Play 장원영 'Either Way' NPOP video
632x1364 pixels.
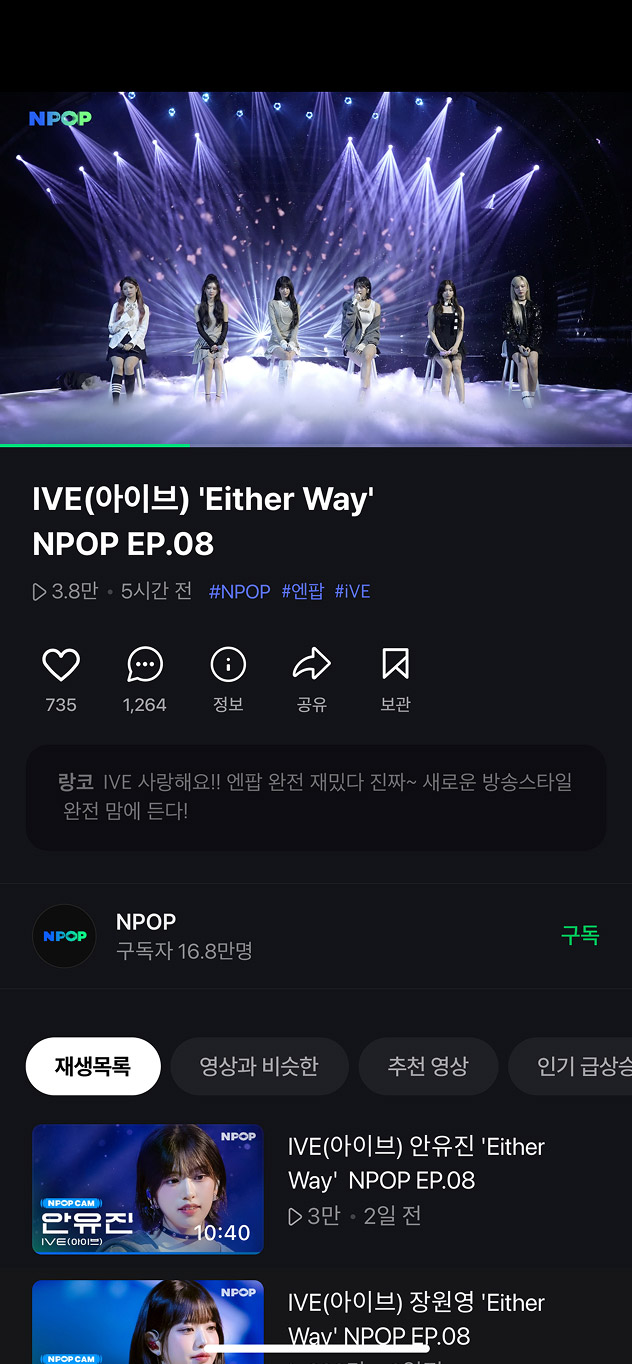pos(148,1320)
